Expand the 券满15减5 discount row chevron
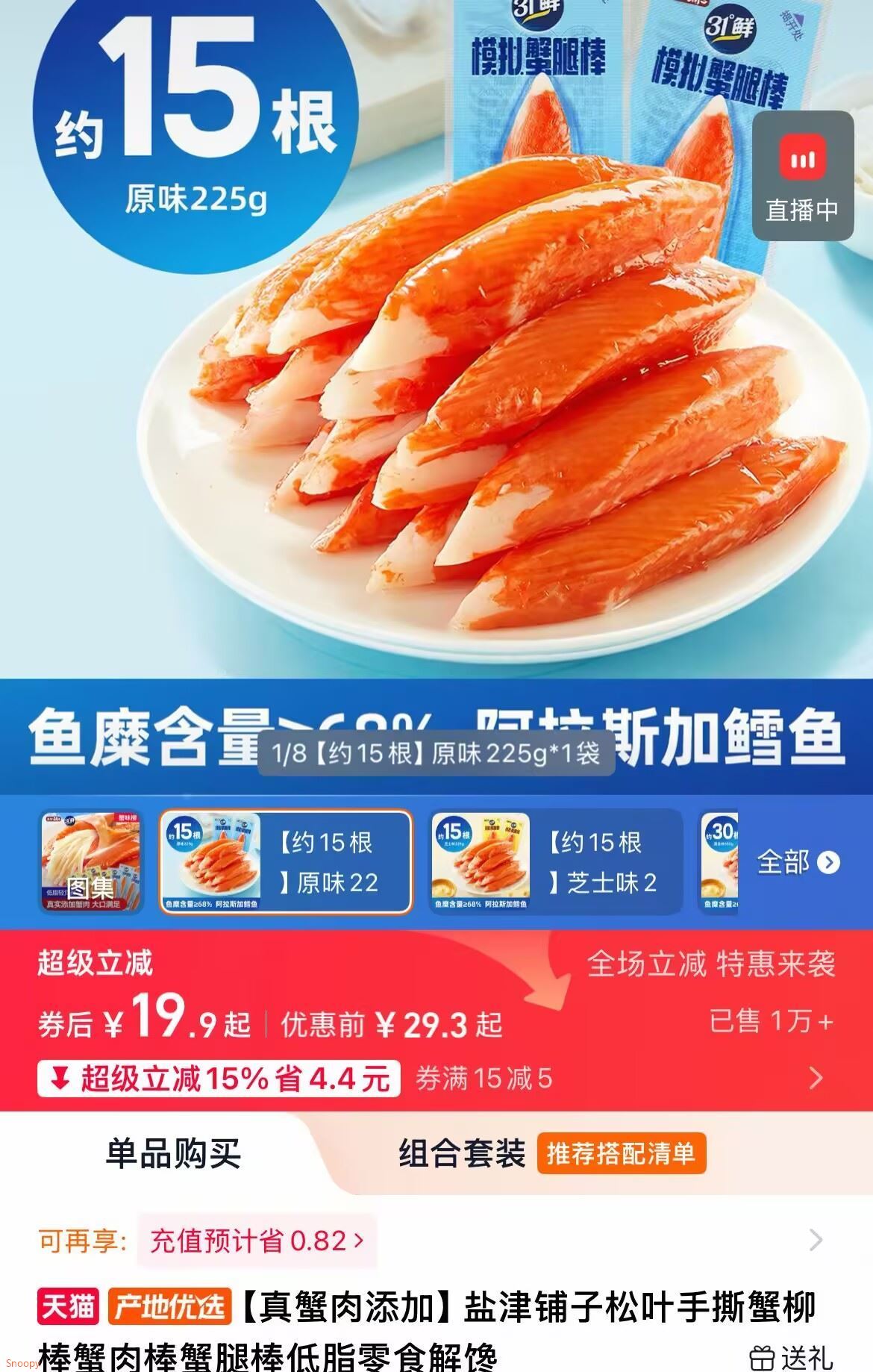This screenshot has height=1372, width=873. [816, 1078]
